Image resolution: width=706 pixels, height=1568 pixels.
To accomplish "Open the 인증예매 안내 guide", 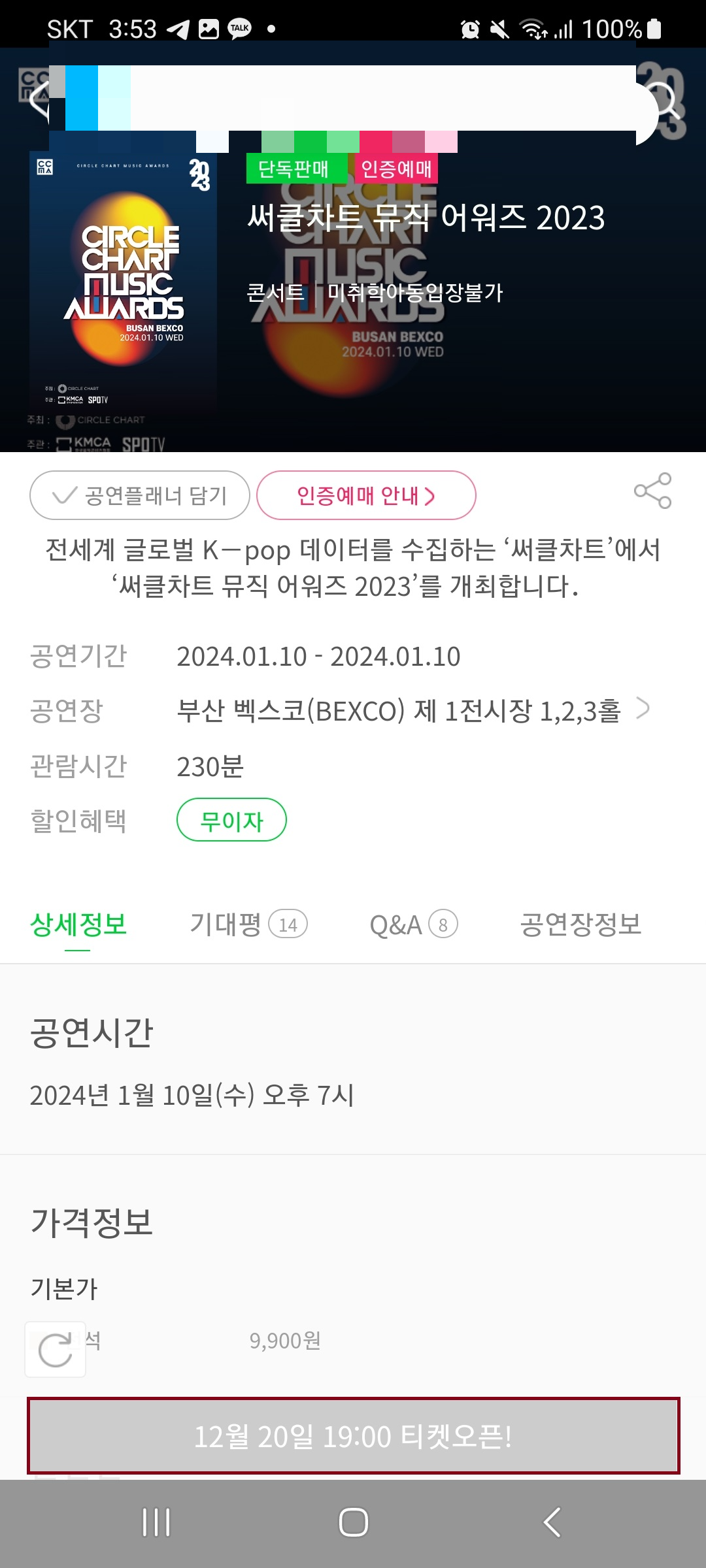I will (x=367, y=495).
